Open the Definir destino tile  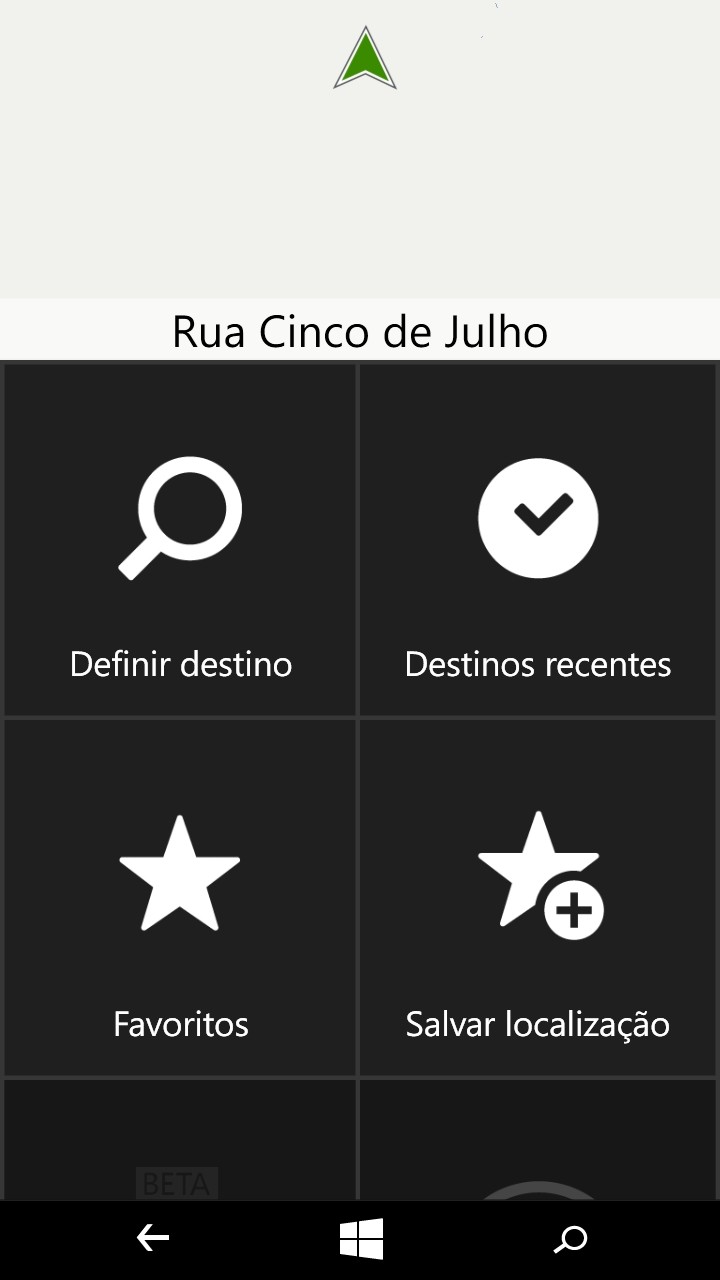pyautogui.click(x=180, y=540)
